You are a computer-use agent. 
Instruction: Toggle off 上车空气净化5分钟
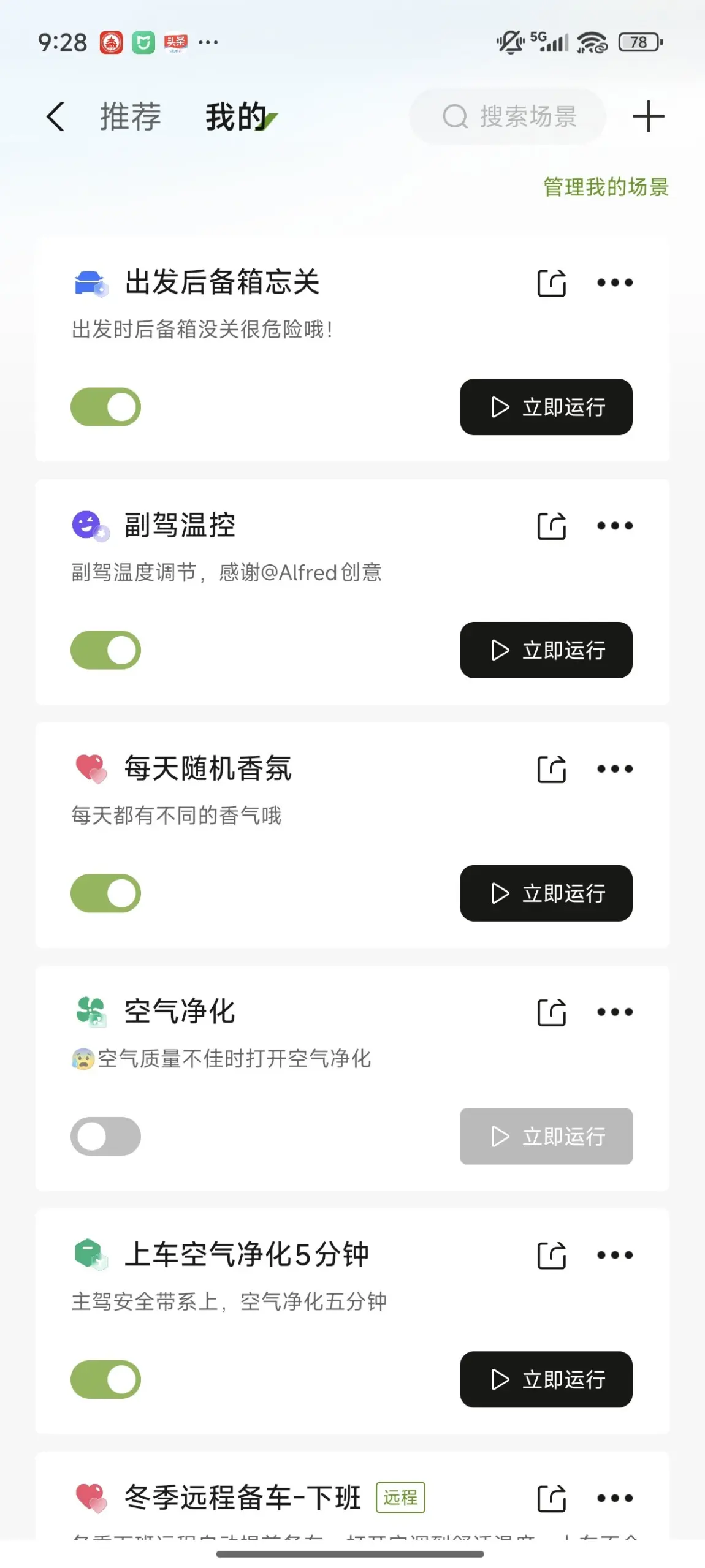click(x=105, y=1380)
